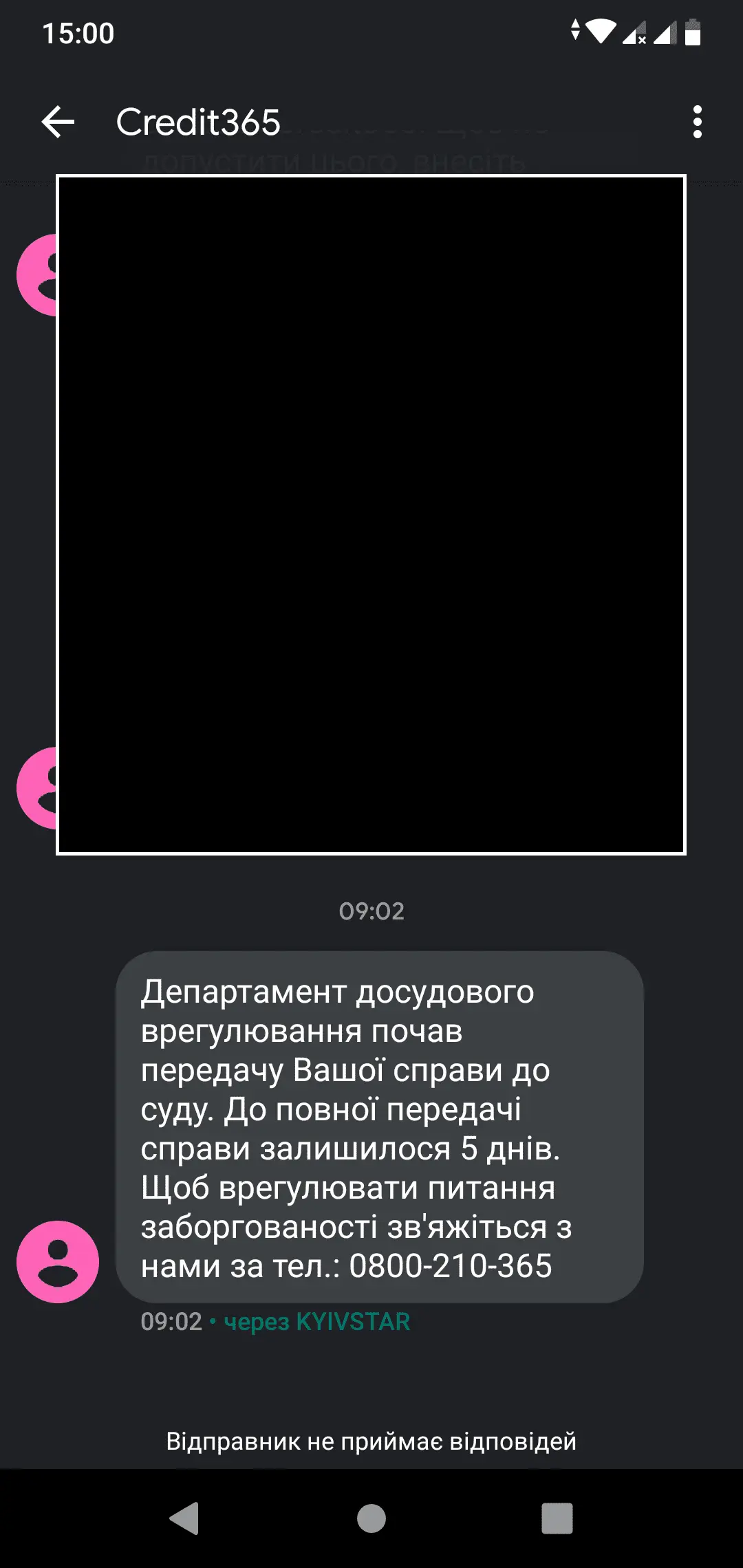Go back from the Credit365 conversation

[x=58, y=122]
